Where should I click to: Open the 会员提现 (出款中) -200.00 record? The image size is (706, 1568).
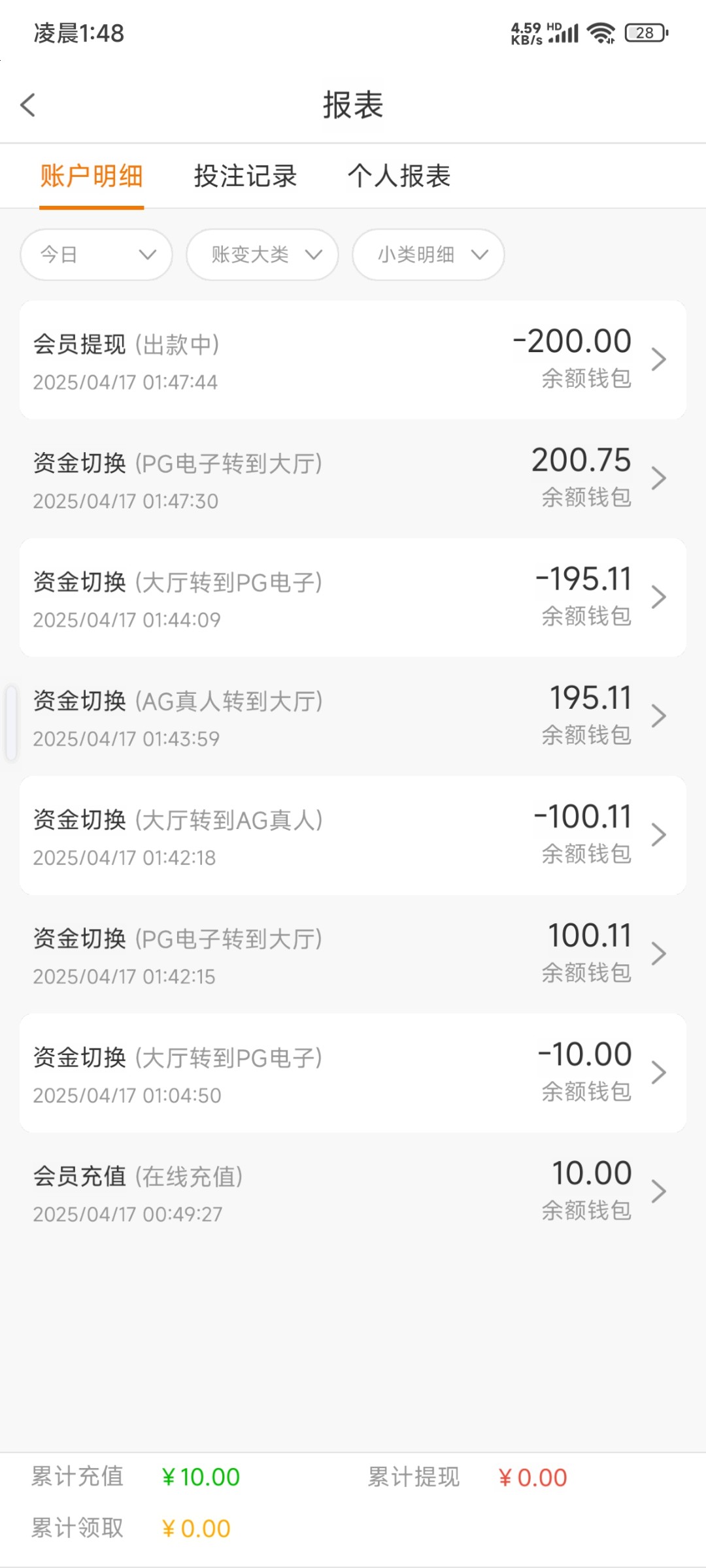[353, 360]
